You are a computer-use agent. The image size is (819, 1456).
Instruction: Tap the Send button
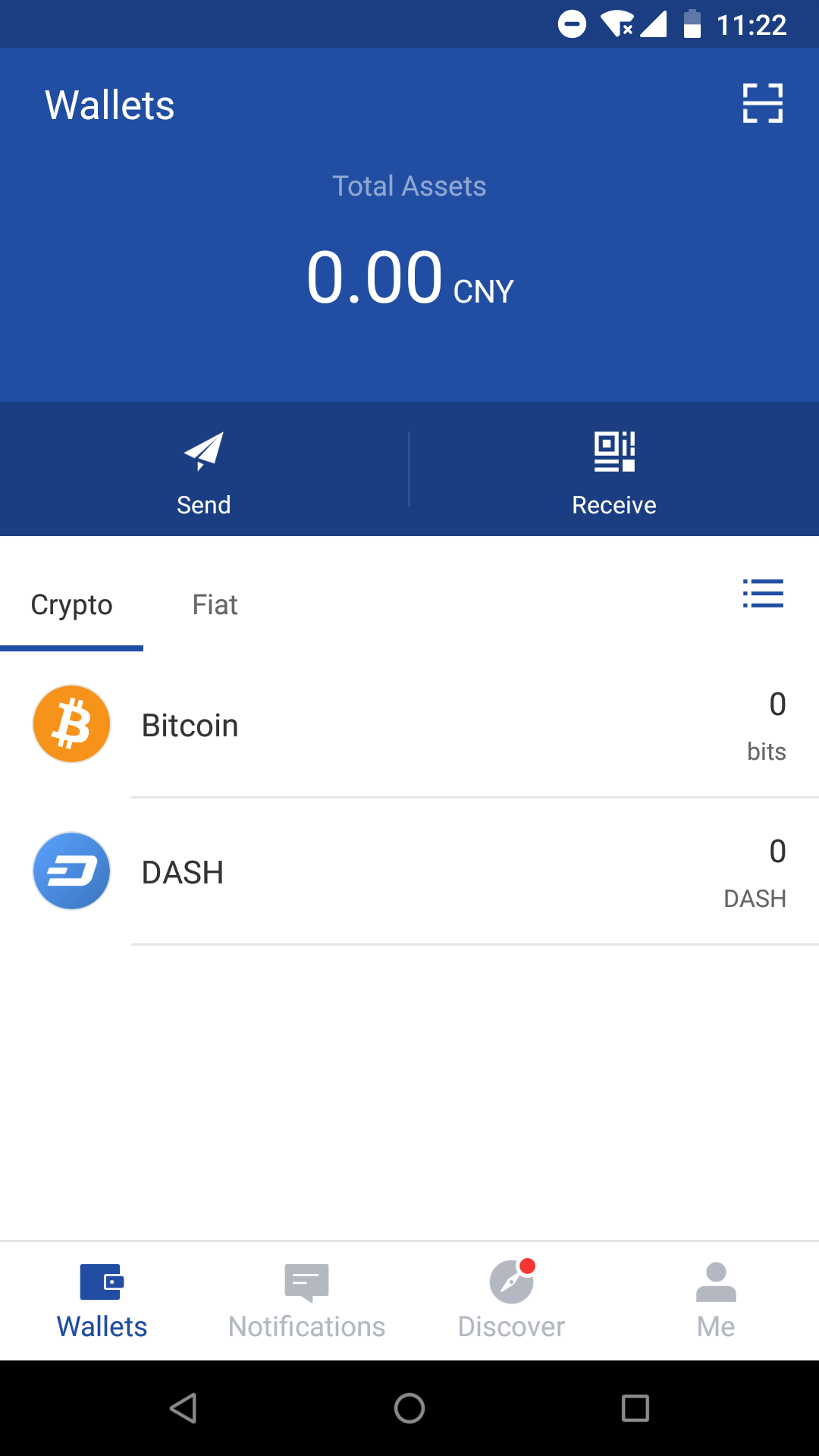[x=204, y=470]
